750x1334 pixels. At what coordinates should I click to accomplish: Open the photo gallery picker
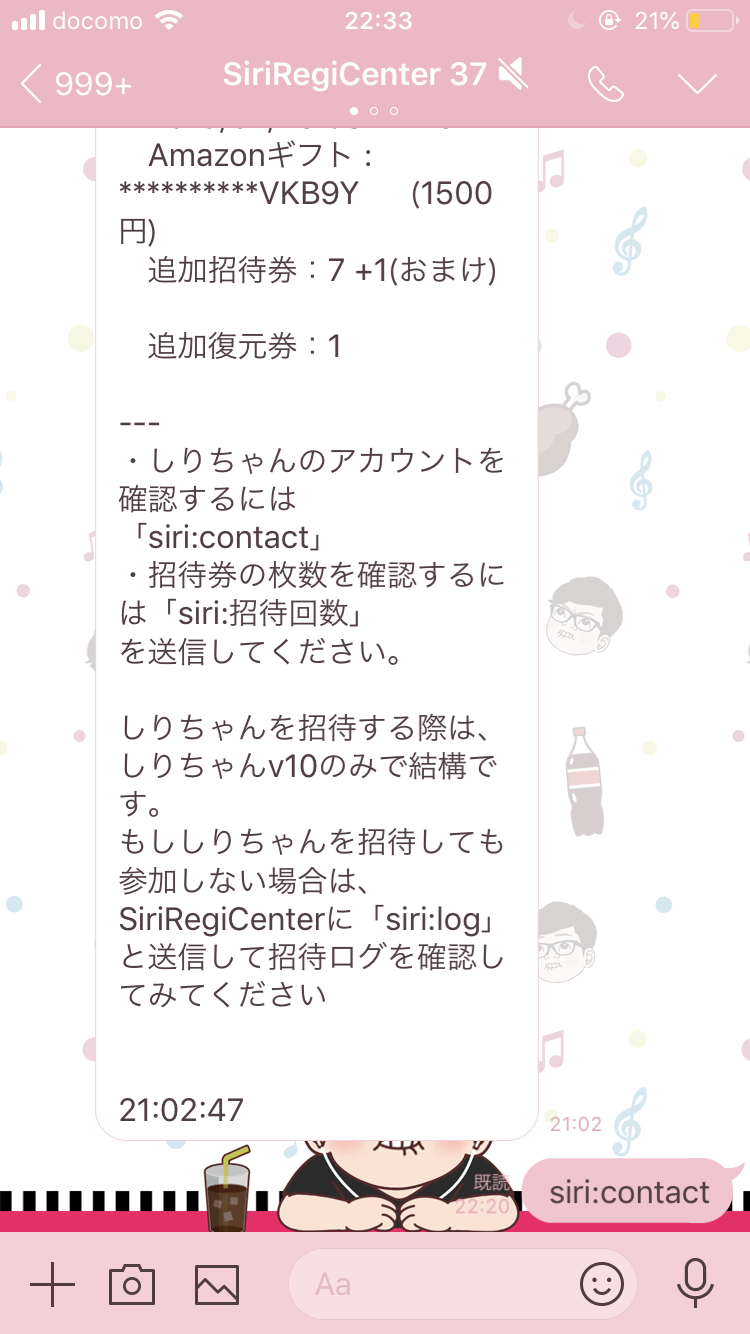(x=217, y=1283)
